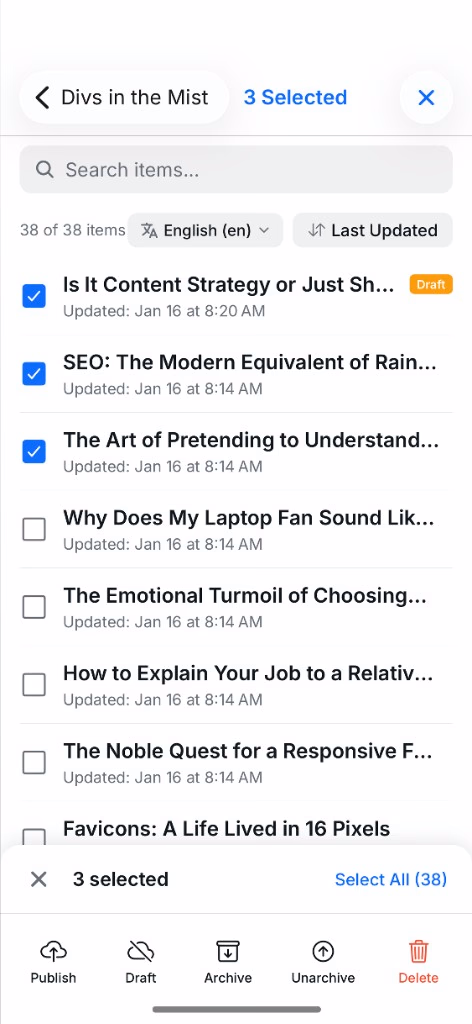
Task: Check How to Explain Your Job item
Action: coord(34,684)
